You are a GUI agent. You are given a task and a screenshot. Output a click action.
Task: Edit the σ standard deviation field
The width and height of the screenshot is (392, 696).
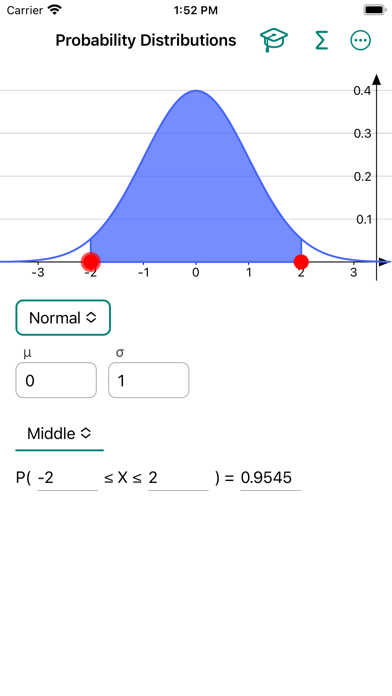[x=149, y=380]
